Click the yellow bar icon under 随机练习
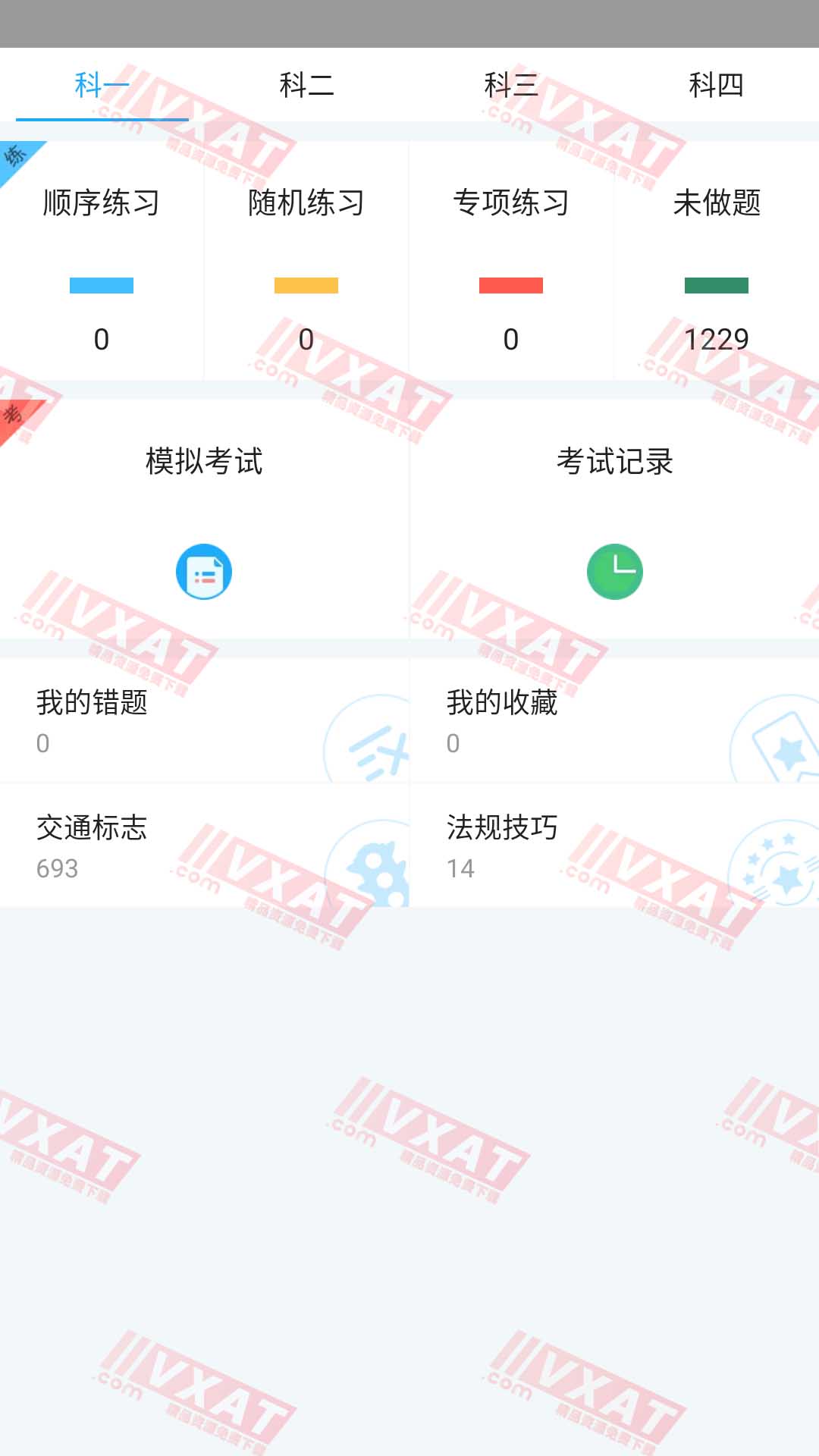 (306, 286)
